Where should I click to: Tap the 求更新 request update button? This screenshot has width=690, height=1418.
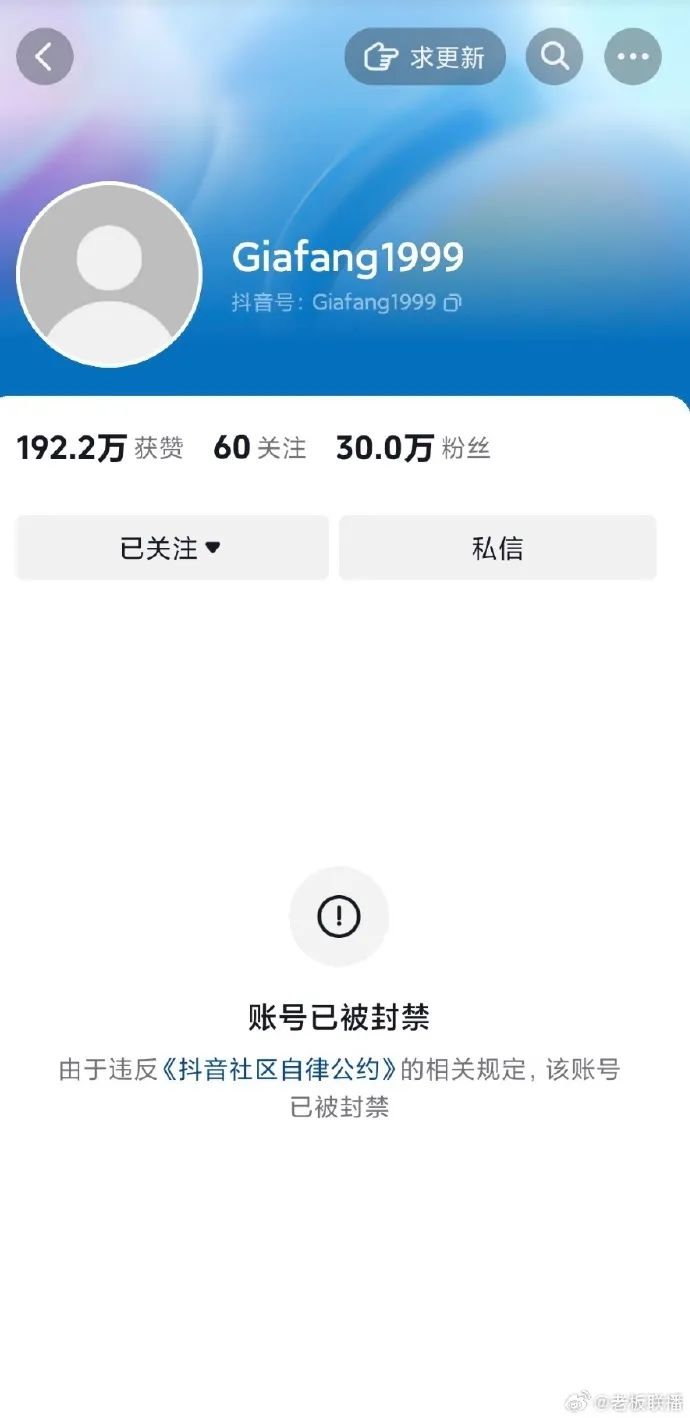tap(425, 56)
